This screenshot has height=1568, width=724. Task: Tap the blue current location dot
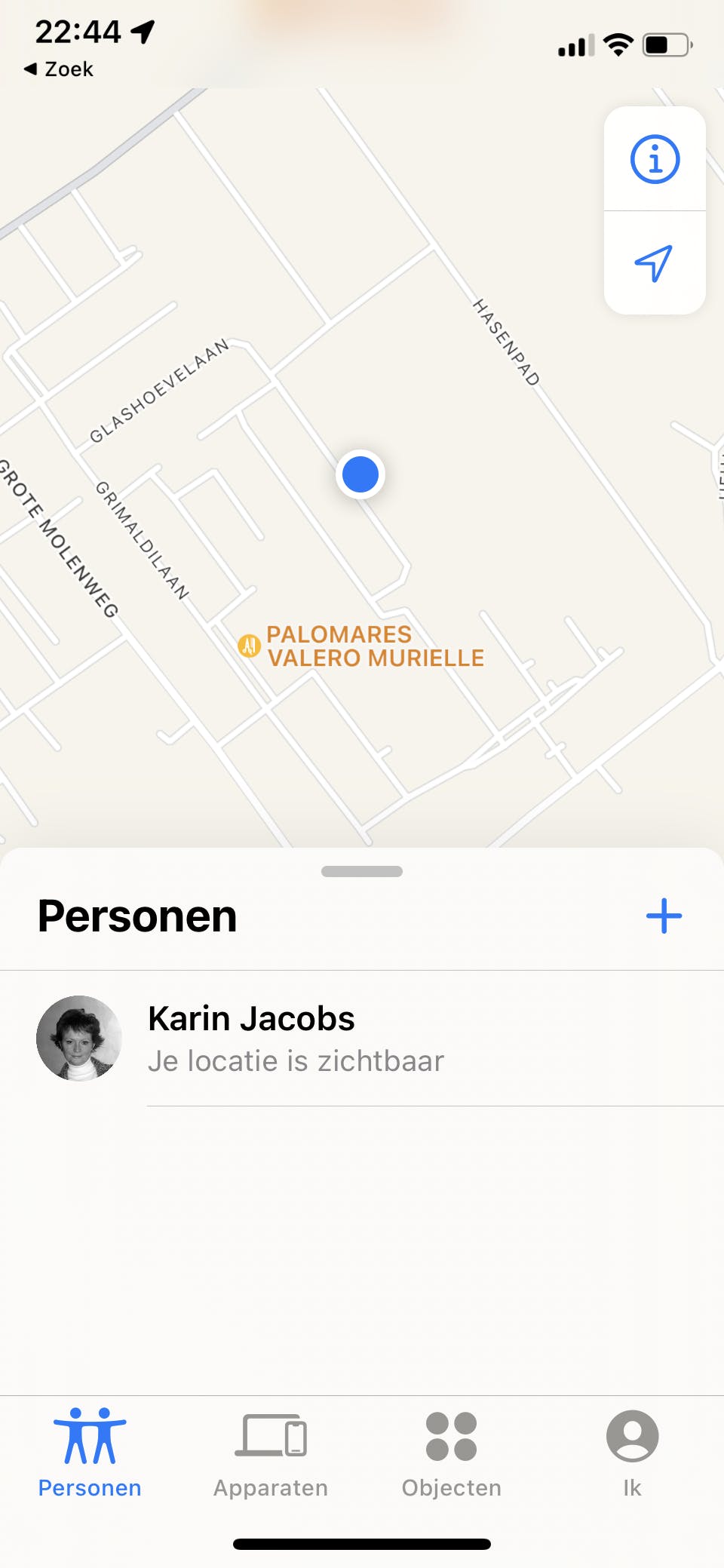click(x=360, y=474)
